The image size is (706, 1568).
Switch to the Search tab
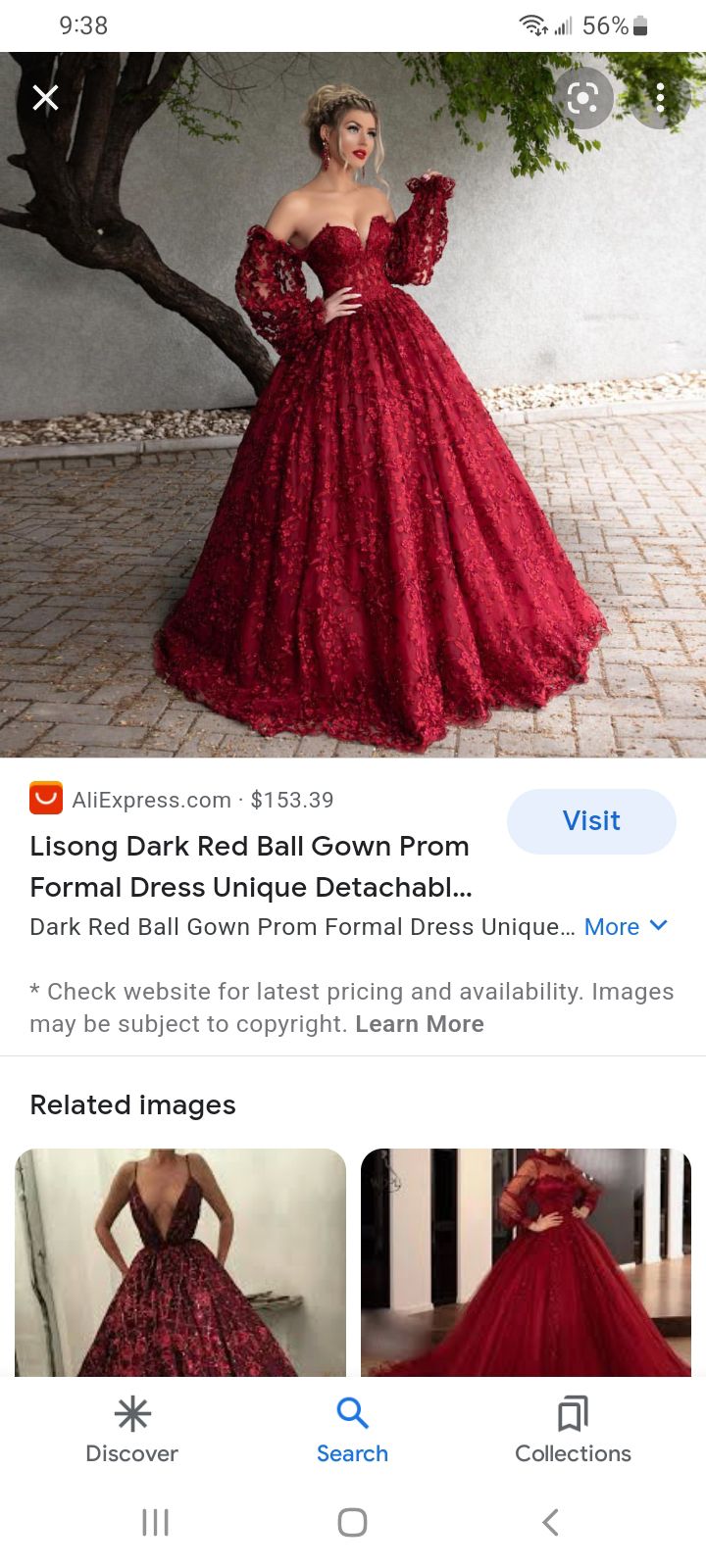pos(352,1430)
